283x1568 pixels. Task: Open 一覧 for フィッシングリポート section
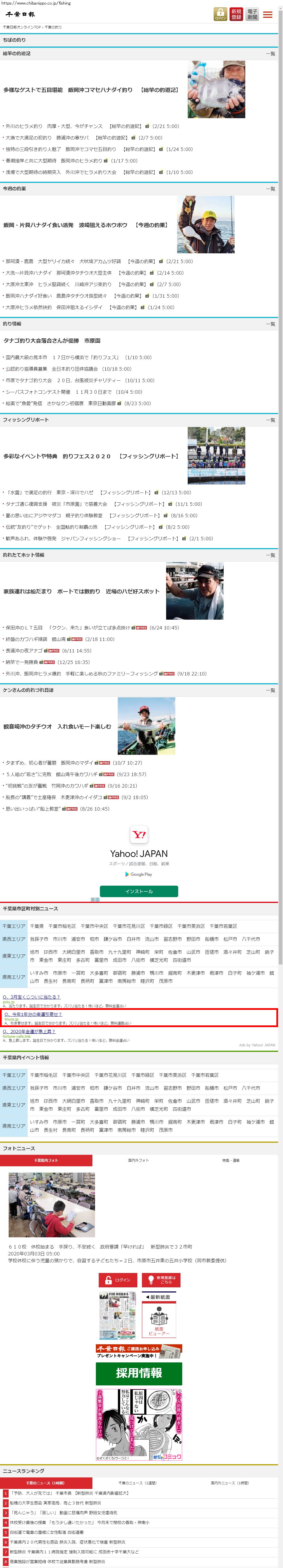tap(270, 420)
